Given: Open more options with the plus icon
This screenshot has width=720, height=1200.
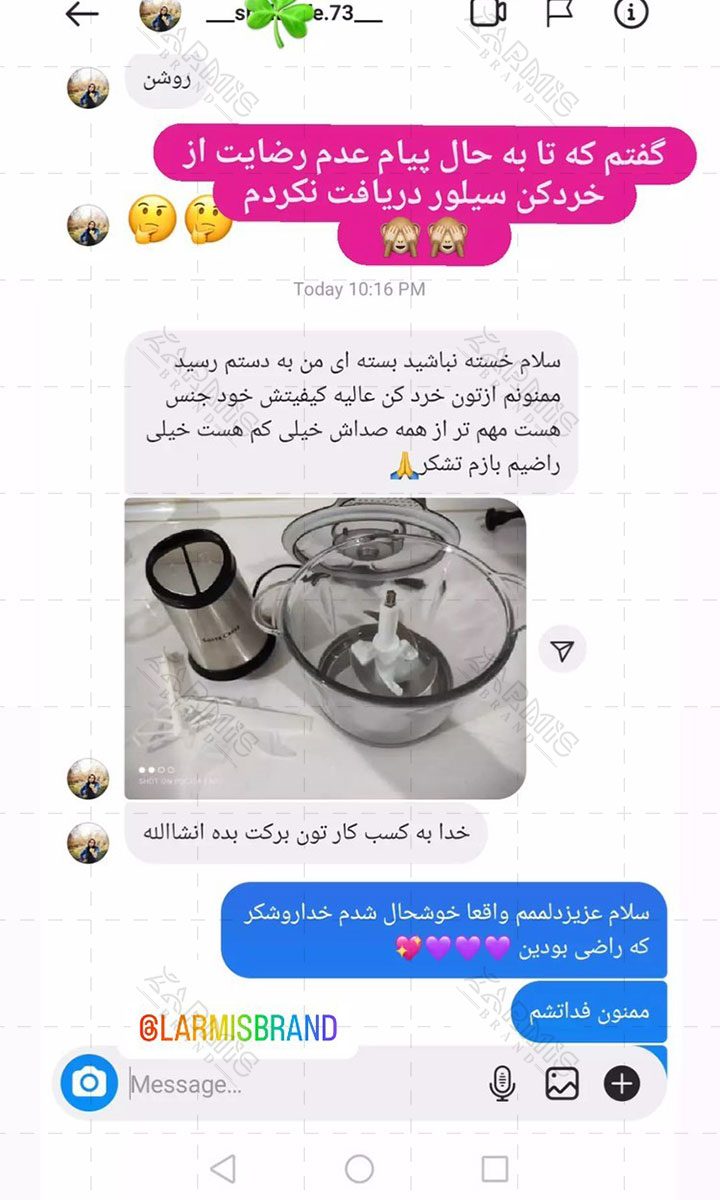Looking at the screenshot, I should pyautogui.click(x=622, y=1084).
